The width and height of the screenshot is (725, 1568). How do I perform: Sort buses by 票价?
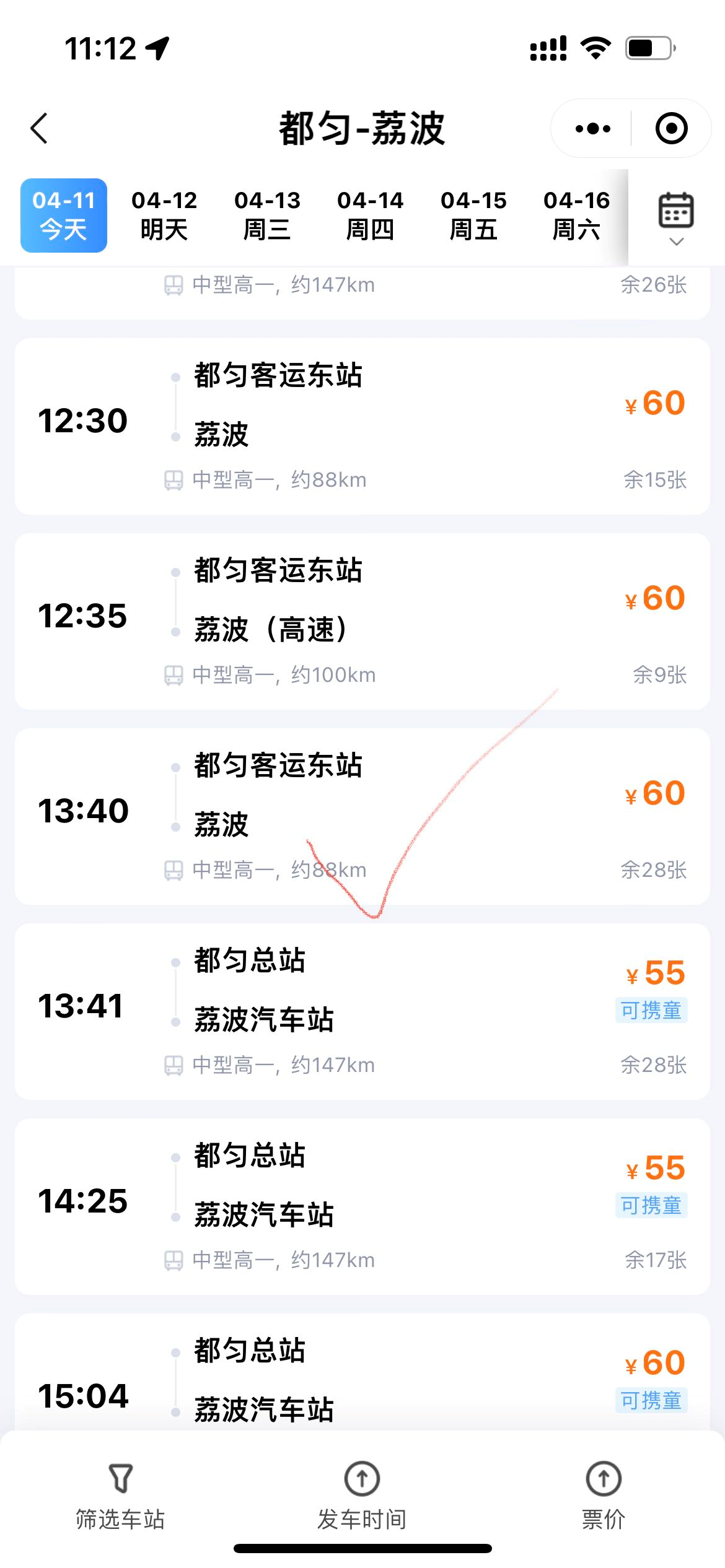click(604, 1495)
